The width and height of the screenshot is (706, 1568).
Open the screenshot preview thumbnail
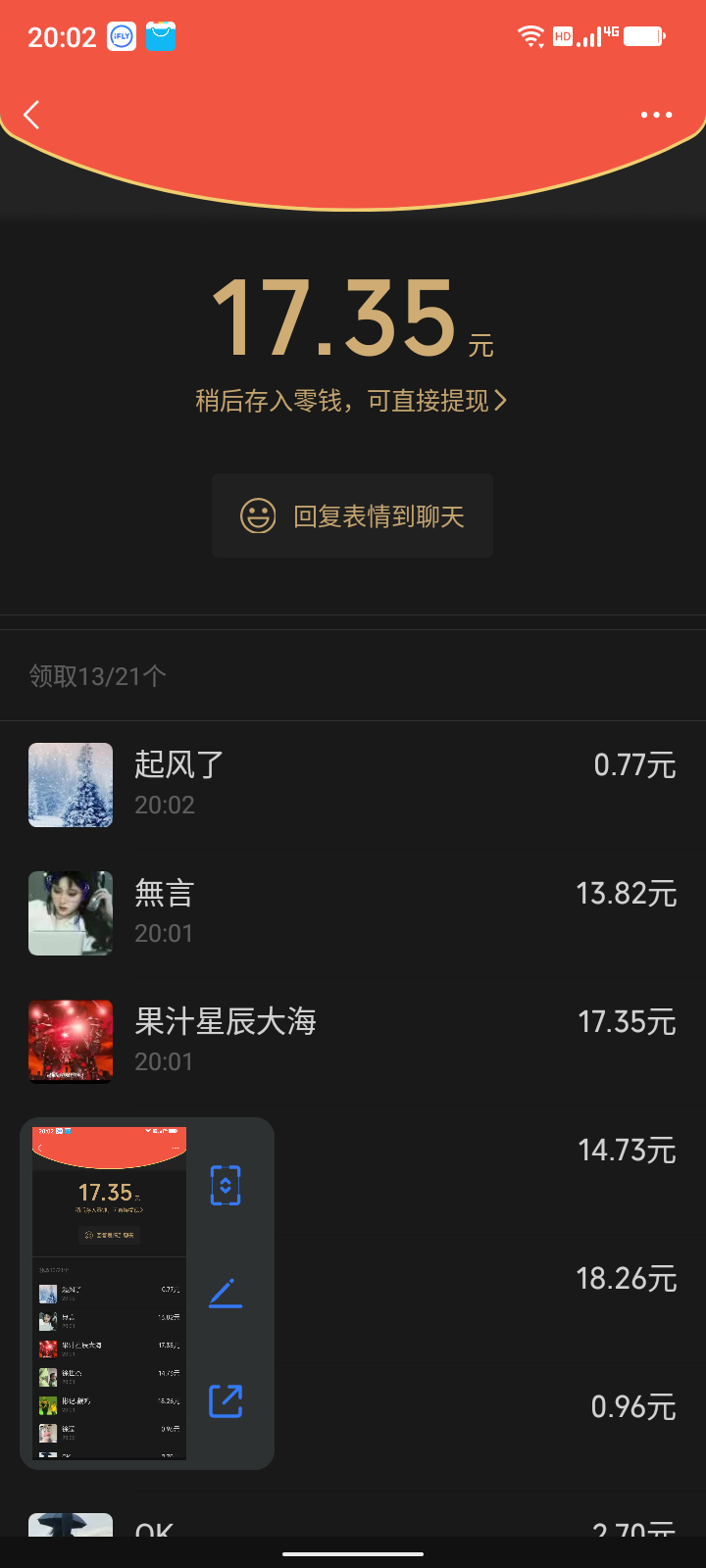tap(109, 1293)
